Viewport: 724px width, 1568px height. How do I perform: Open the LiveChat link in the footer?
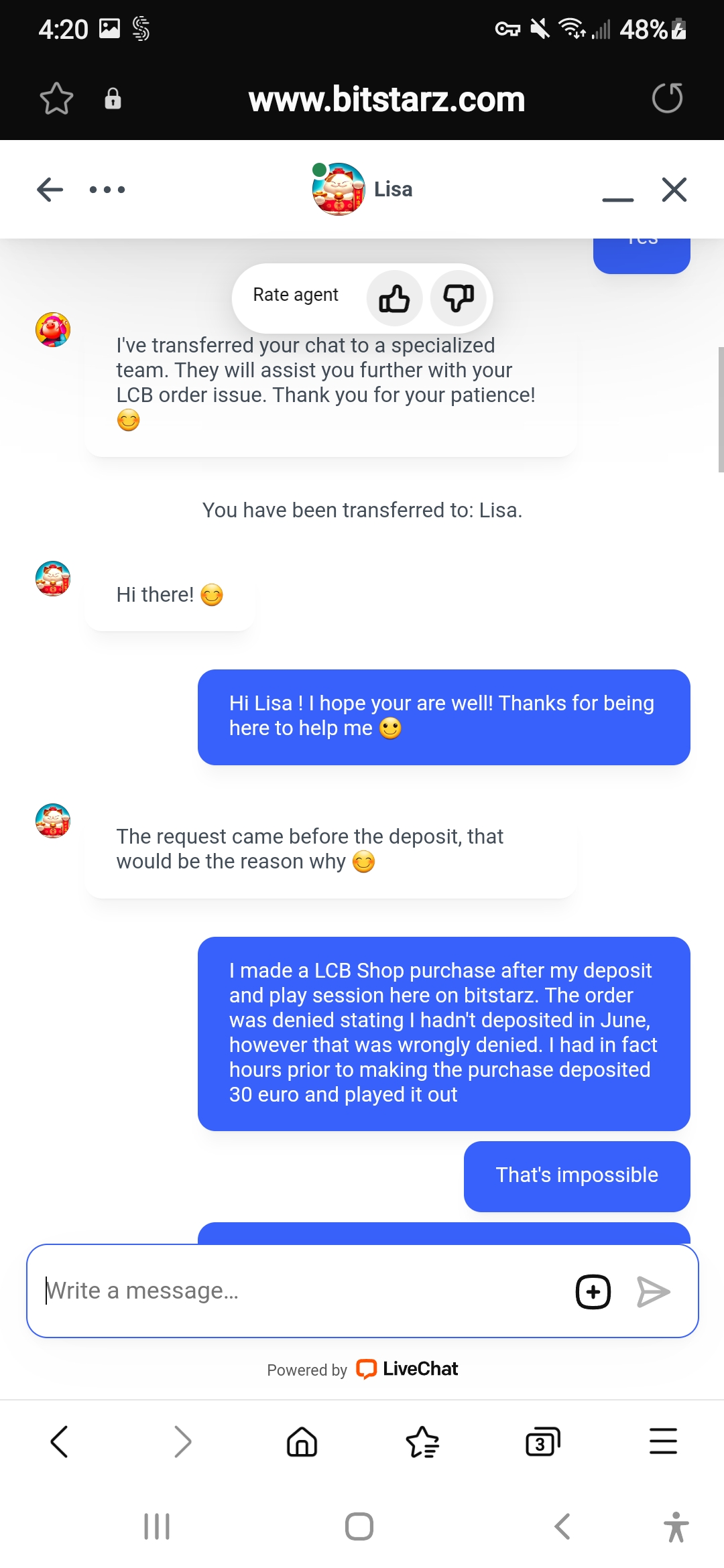408,1369
